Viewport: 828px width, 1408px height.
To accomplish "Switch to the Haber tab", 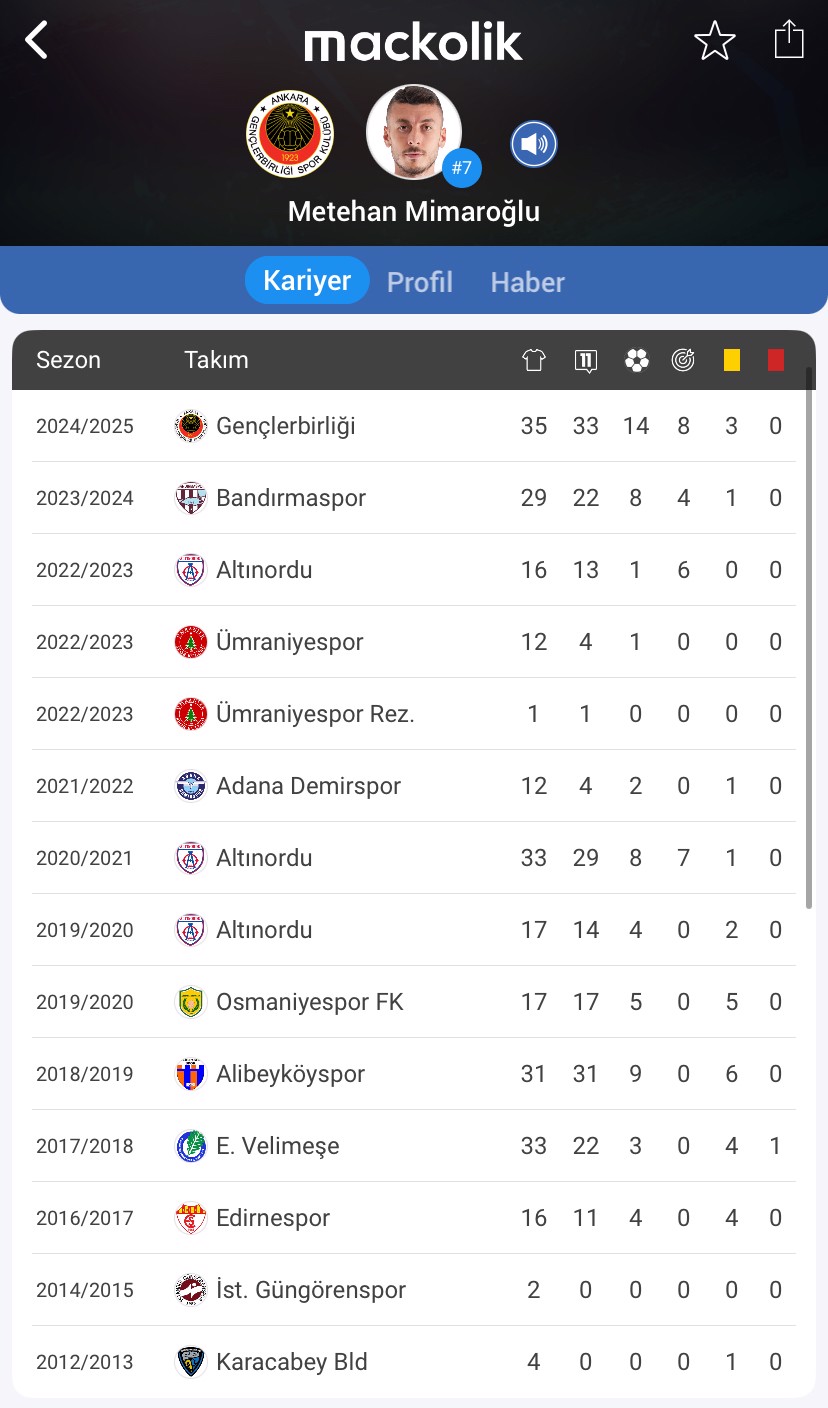I will click(x=527, y=282).
